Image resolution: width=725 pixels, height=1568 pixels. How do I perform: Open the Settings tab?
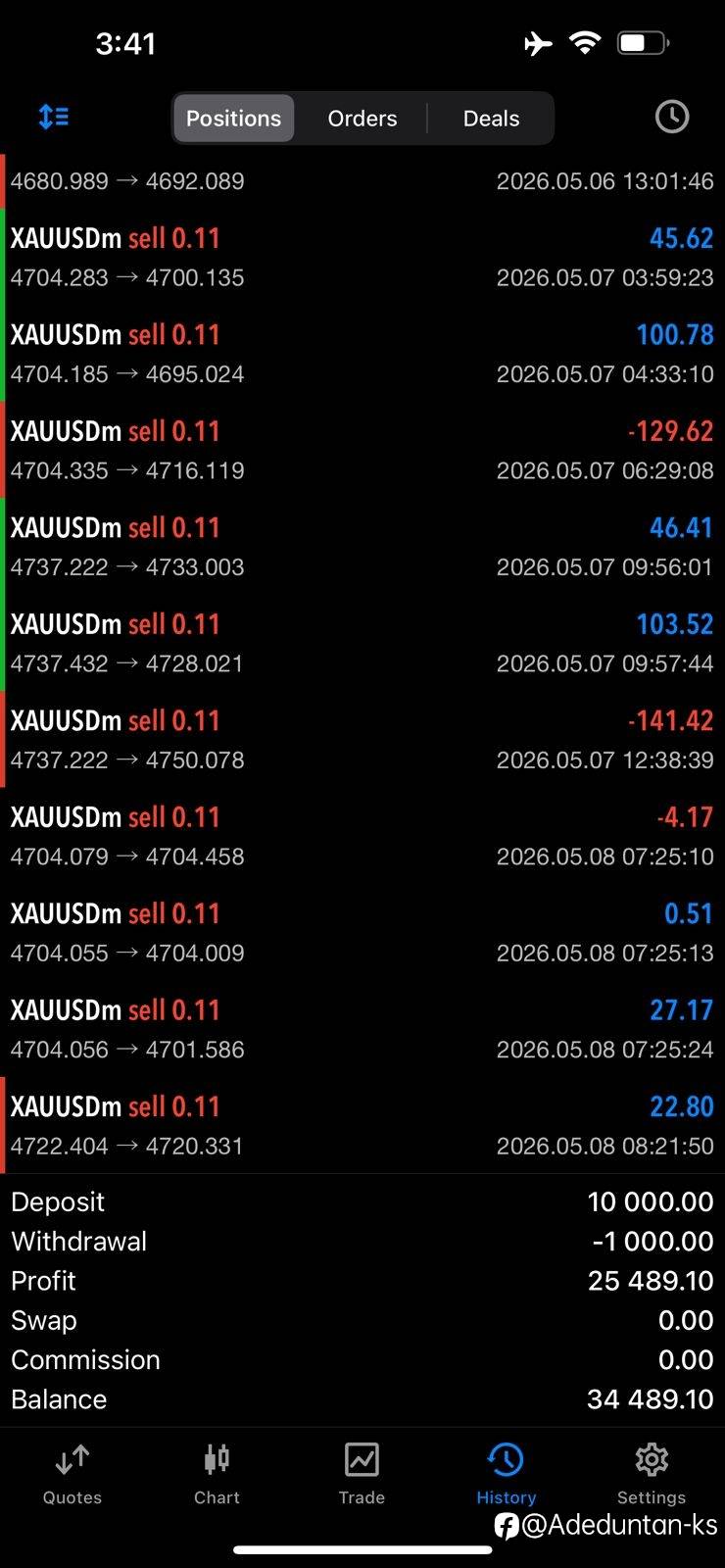tap(652, 1474)
